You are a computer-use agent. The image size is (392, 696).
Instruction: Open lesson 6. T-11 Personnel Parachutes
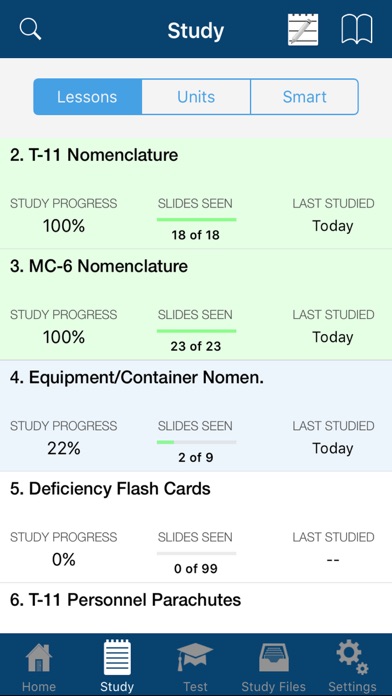coord(196,608)
